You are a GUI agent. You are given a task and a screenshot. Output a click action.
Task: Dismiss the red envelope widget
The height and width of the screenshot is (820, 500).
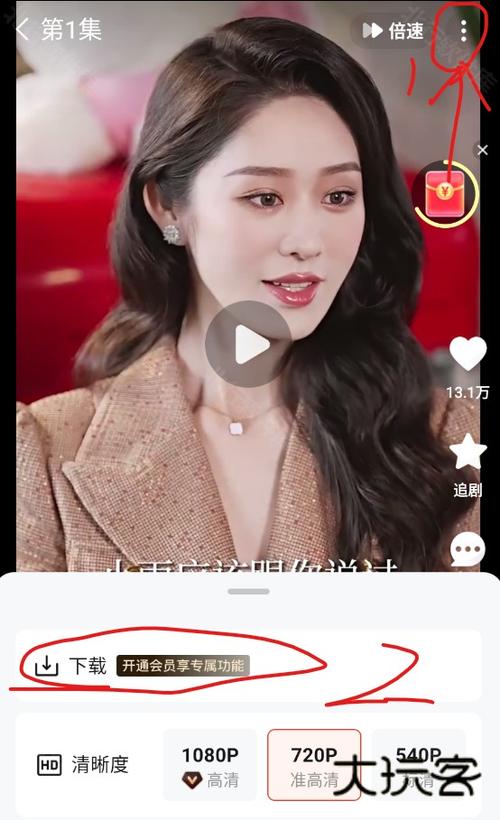tap(482, 150)
